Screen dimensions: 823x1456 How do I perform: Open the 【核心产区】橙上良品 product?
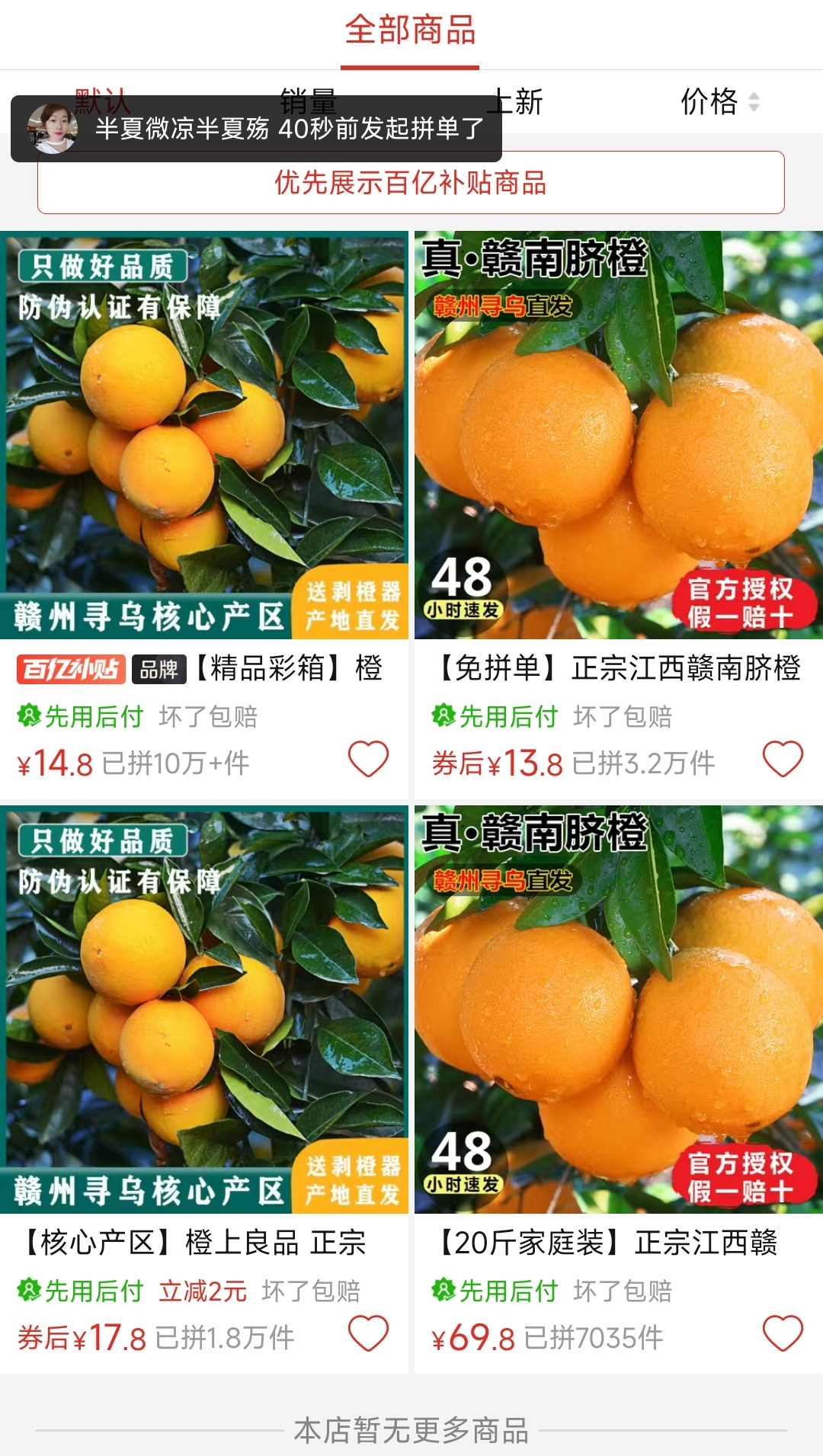pos(203,1010)
